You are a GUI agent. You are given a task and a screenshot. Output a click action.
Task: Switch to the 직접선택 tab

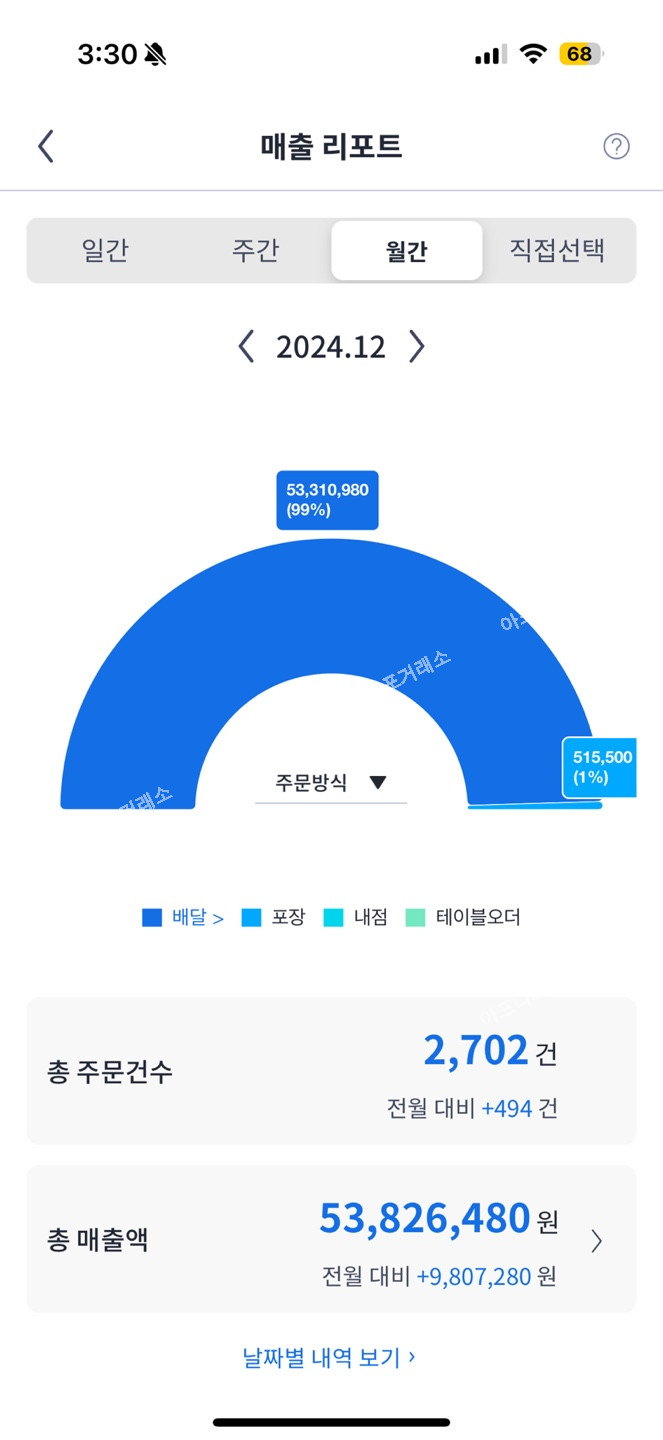(x=557, y=250)
